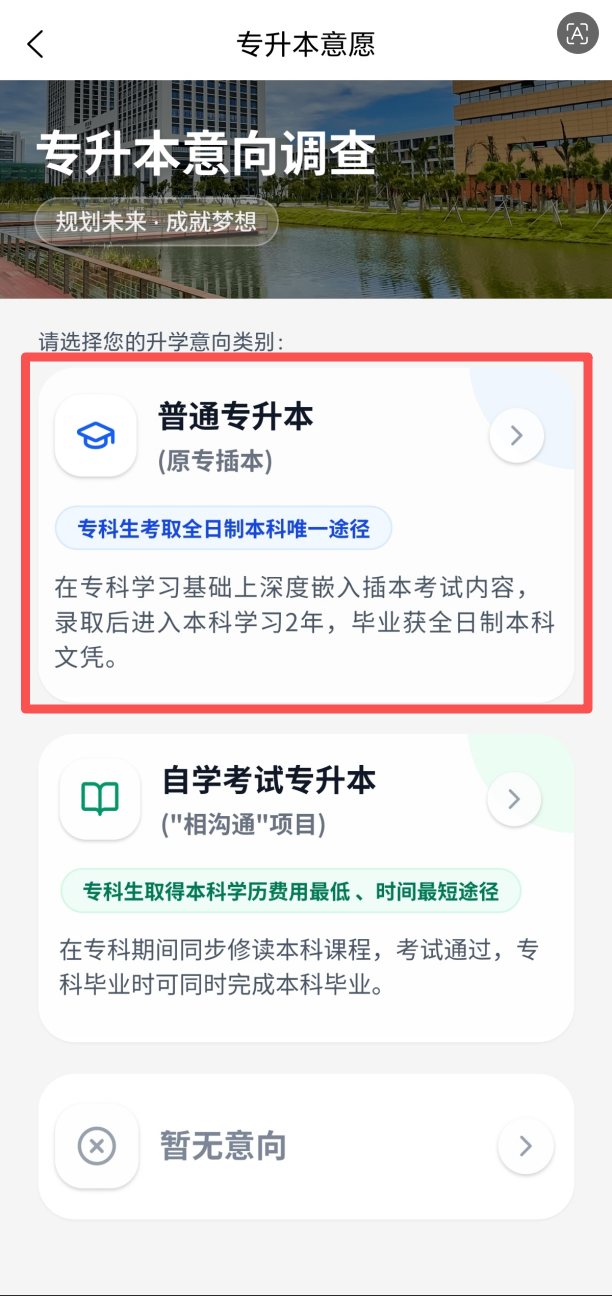Go back from 专升本意愿 page
The height and width of the screenshot is (1296, 612).
click(x=36, y=44)
